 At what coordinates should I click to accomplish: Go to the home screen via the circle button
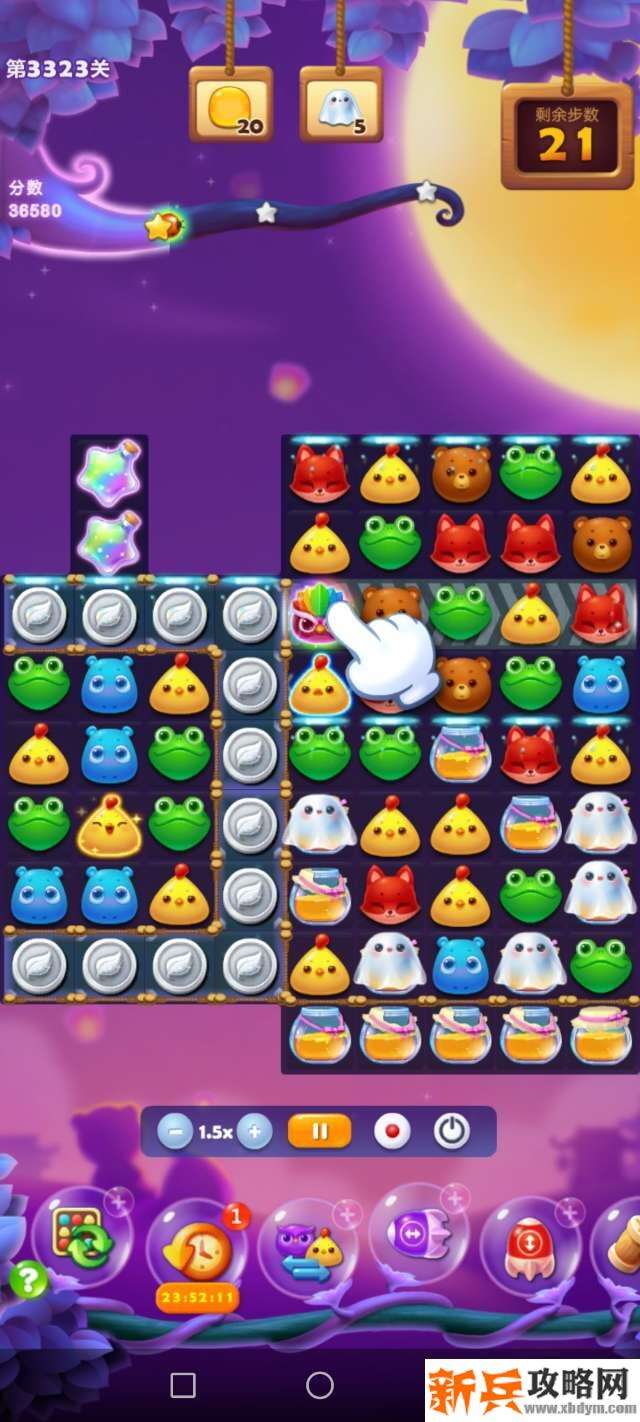click(x=320, y=1384)
